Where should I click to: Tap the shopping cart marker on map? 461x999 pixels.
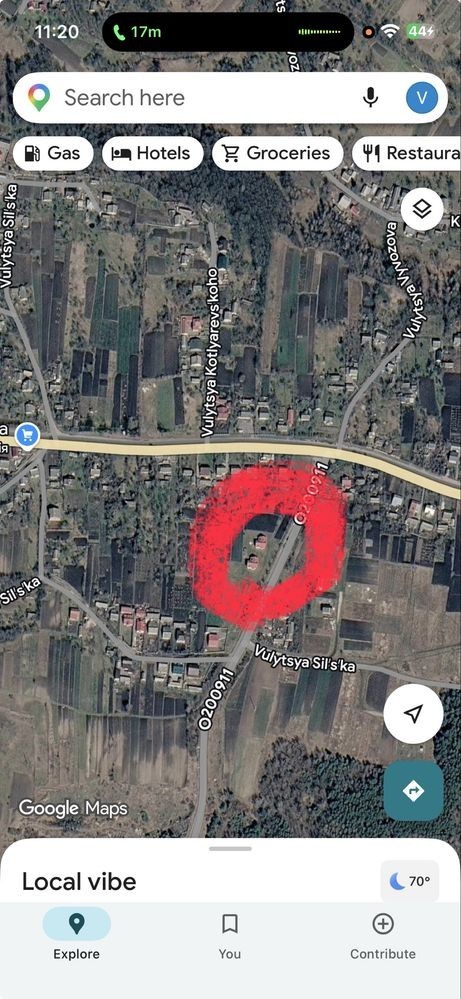(27, 436)
